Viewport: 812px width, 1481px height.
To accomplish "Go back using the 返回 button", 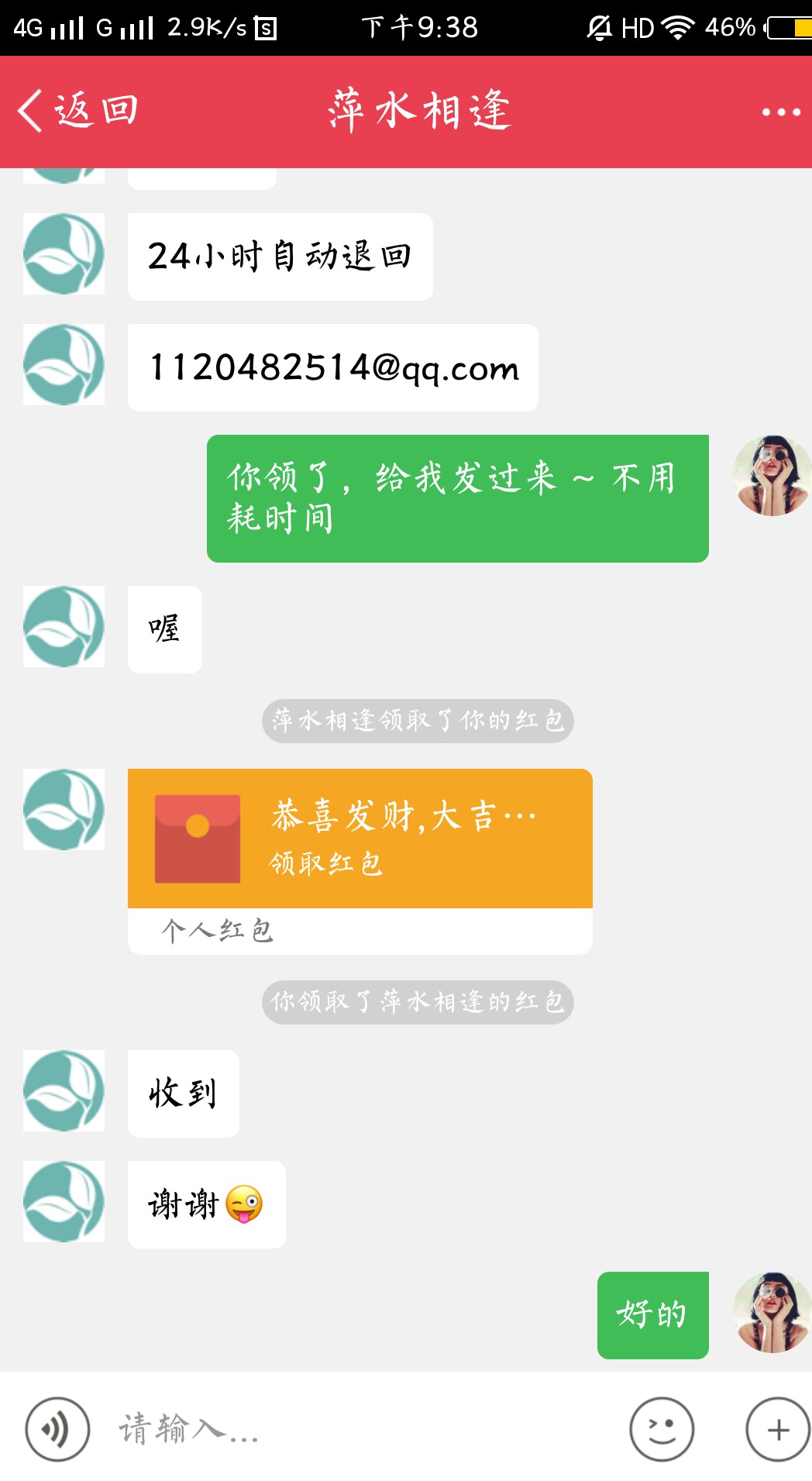I will point(77,110).
